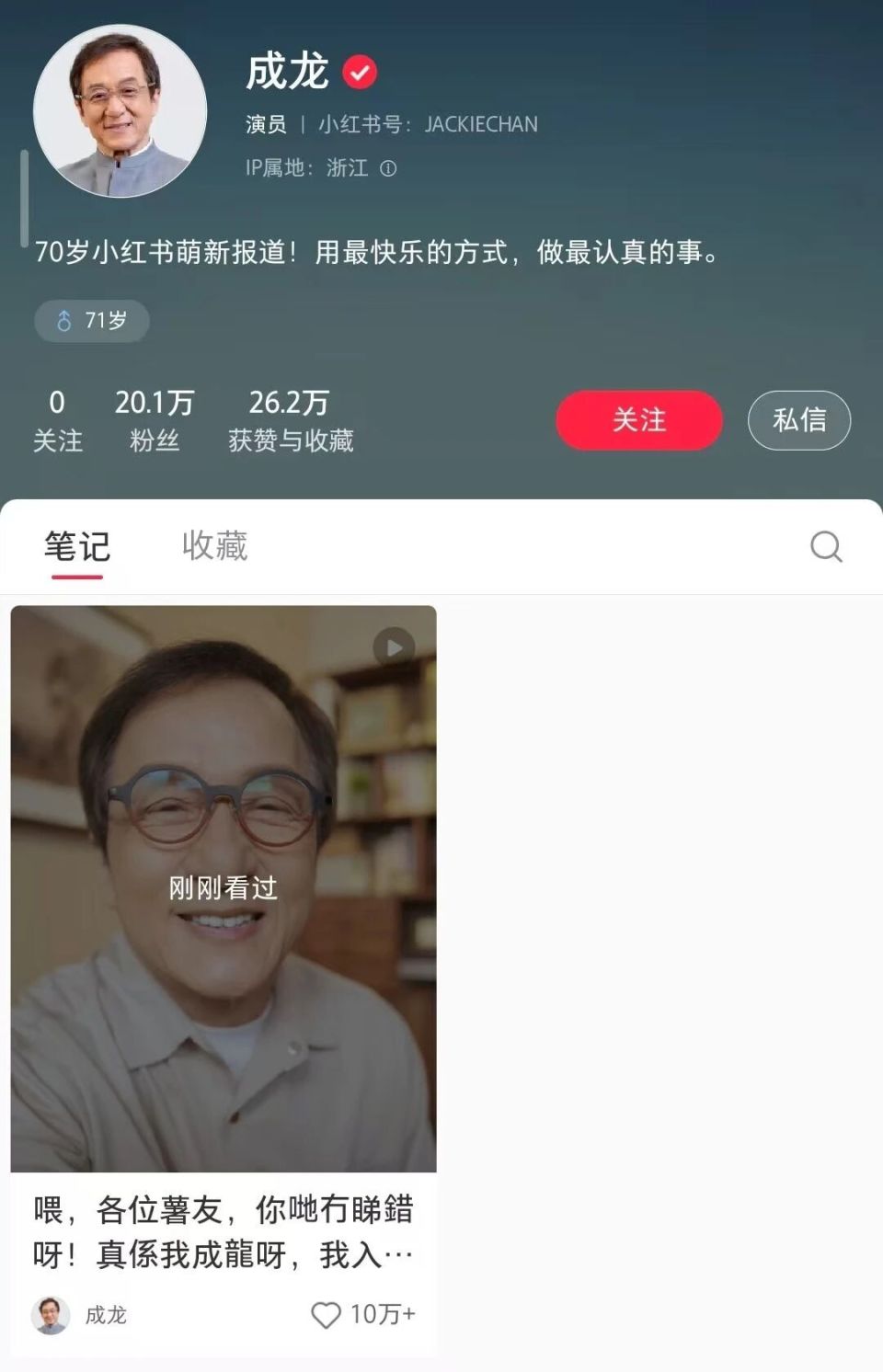Tap the 关注 follow button
Viewport: 883px width, 1372px height.
click(x=638, y=419)
